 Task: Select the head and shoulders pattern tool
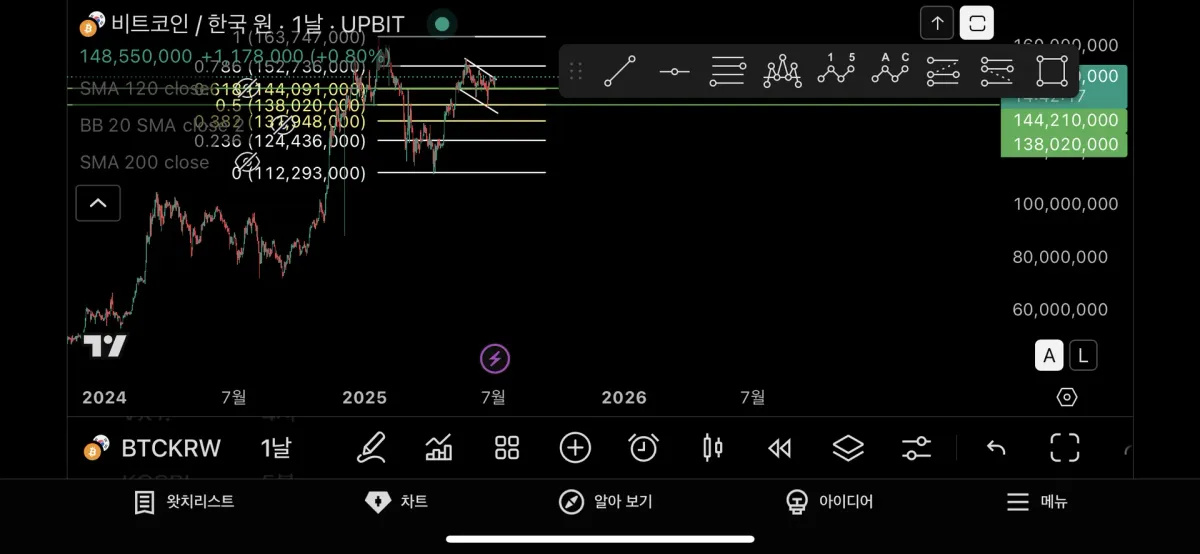pyautogui.click(x=782, y=71)
